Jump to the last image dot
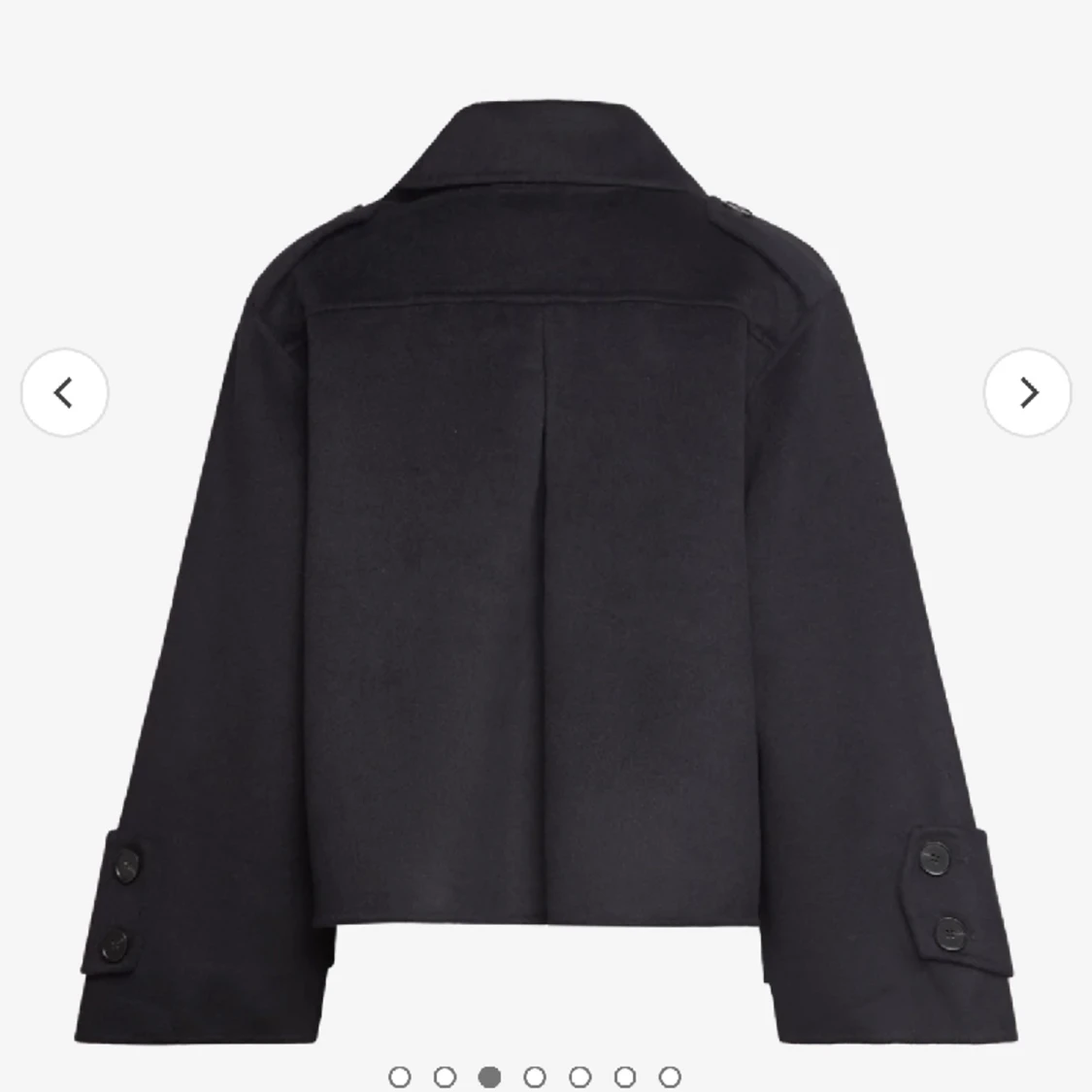The image size is (1092, 1092). [670, 1076]
